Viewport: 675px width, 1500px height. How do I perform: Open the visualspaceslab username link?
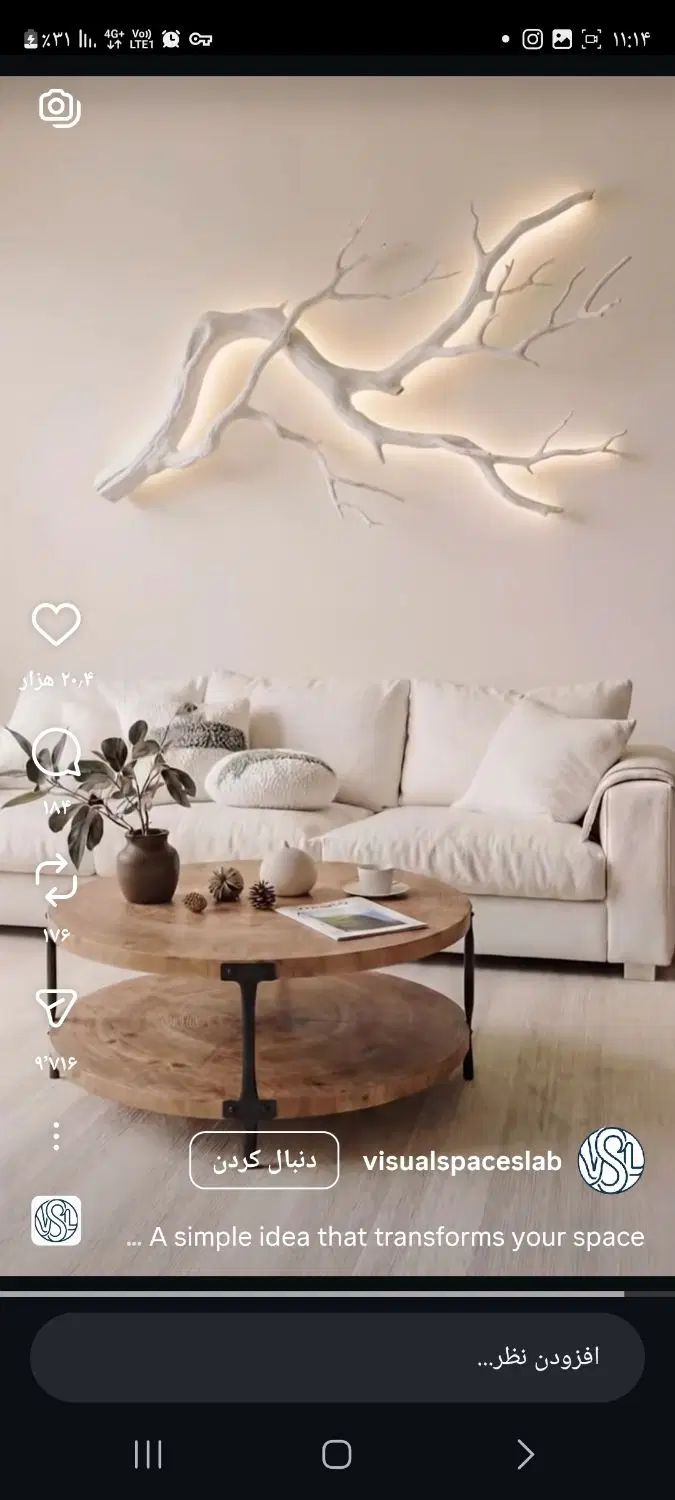click(x=462, y=1161)
